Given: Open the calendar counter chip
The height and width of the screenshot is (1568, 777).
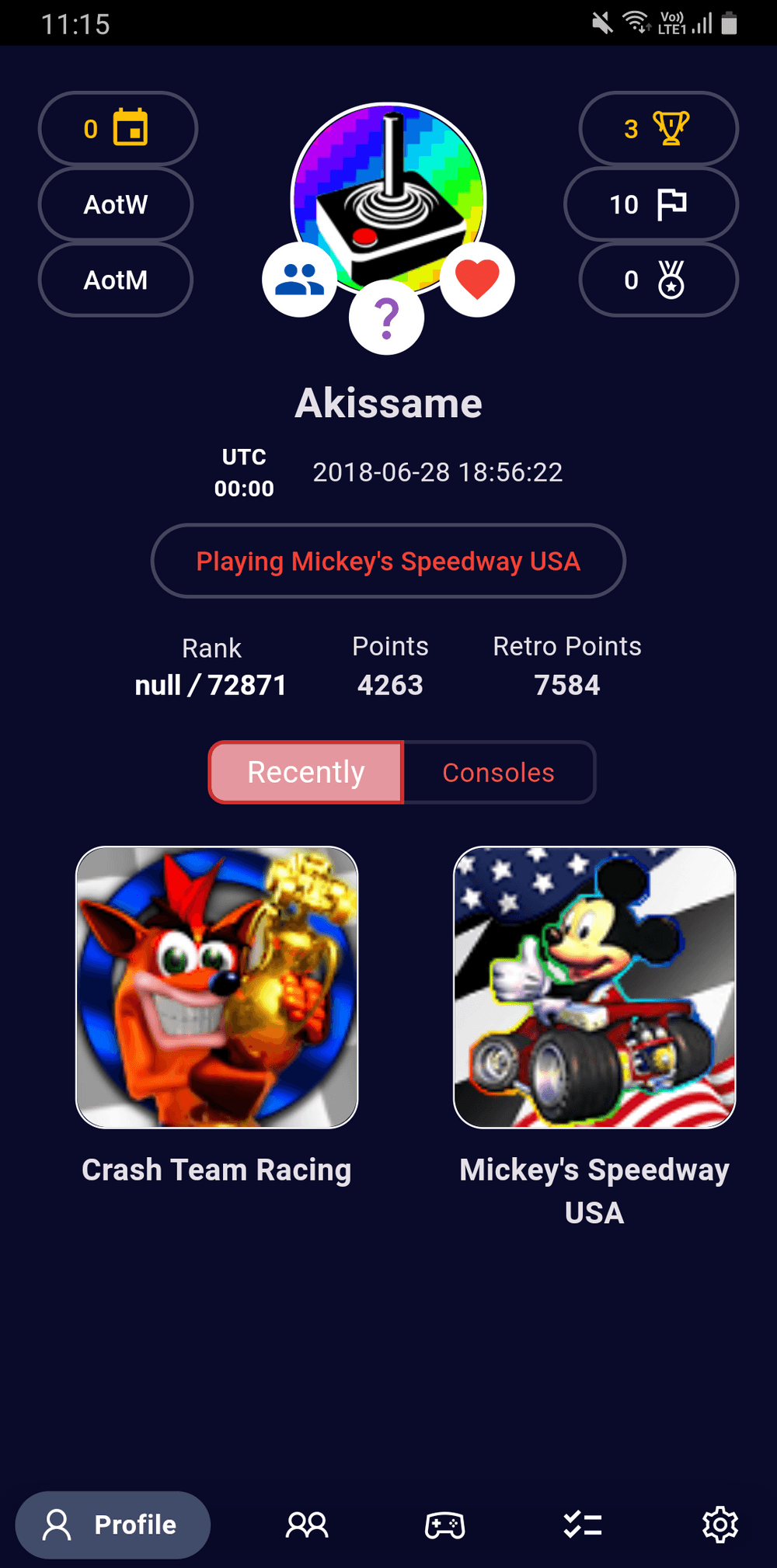Looking at the screenshot, I should [x=117, y=128].
